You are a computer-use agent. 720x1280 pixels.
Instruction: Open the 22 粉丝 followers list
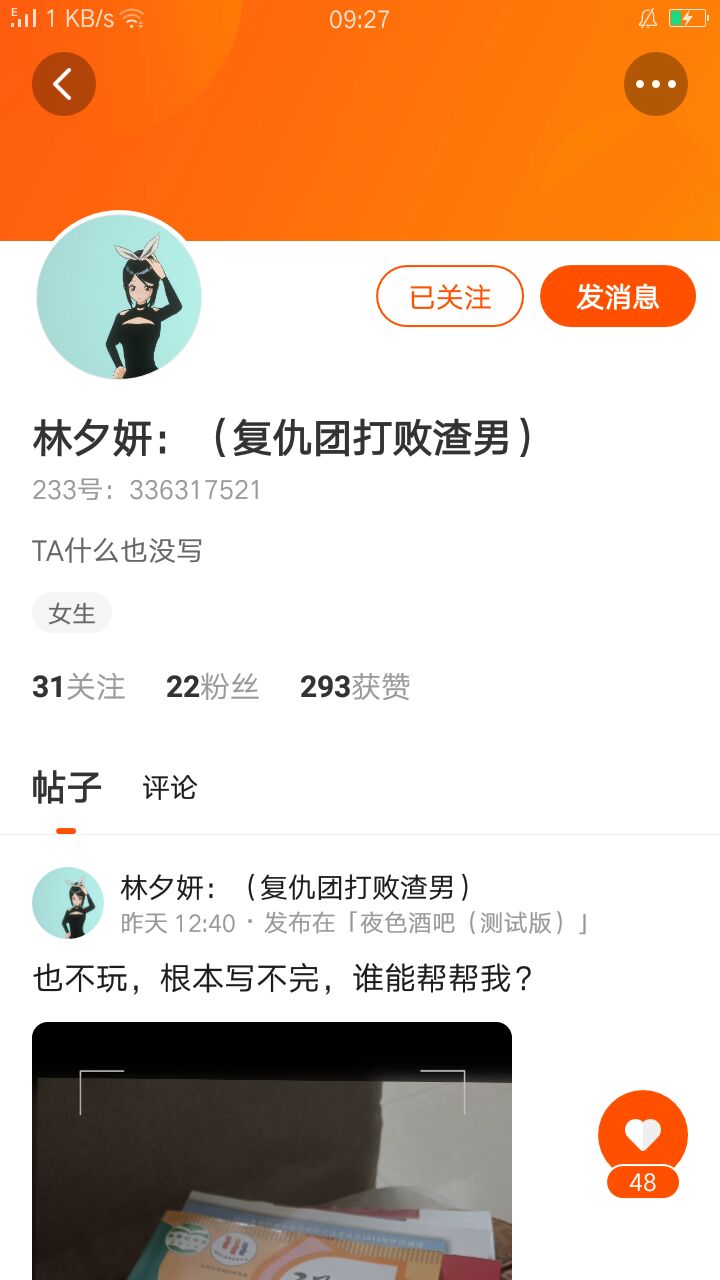click(x=213, y=687)
